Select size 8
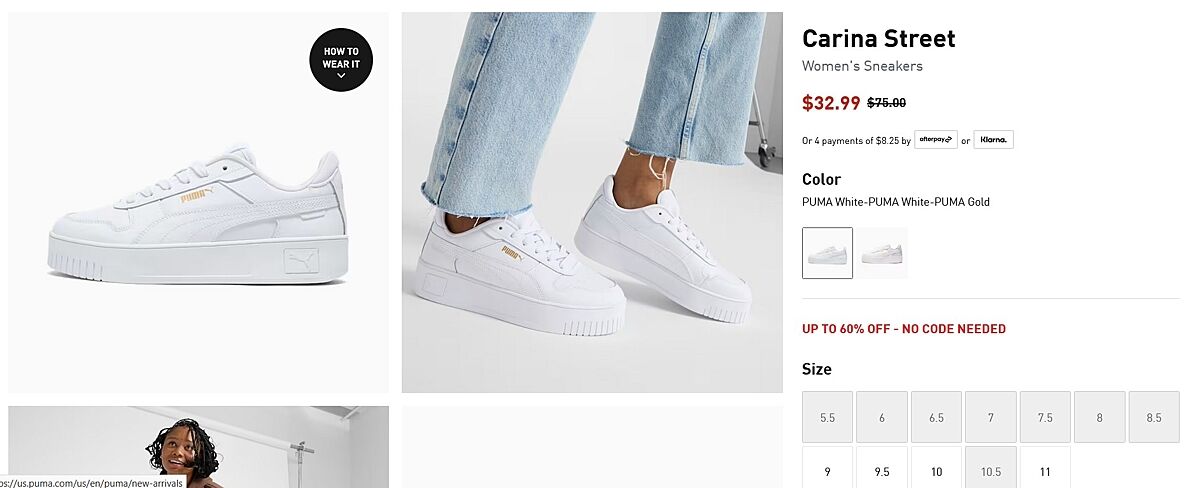Screen dimensions: 1200x488 point(1099,417)
